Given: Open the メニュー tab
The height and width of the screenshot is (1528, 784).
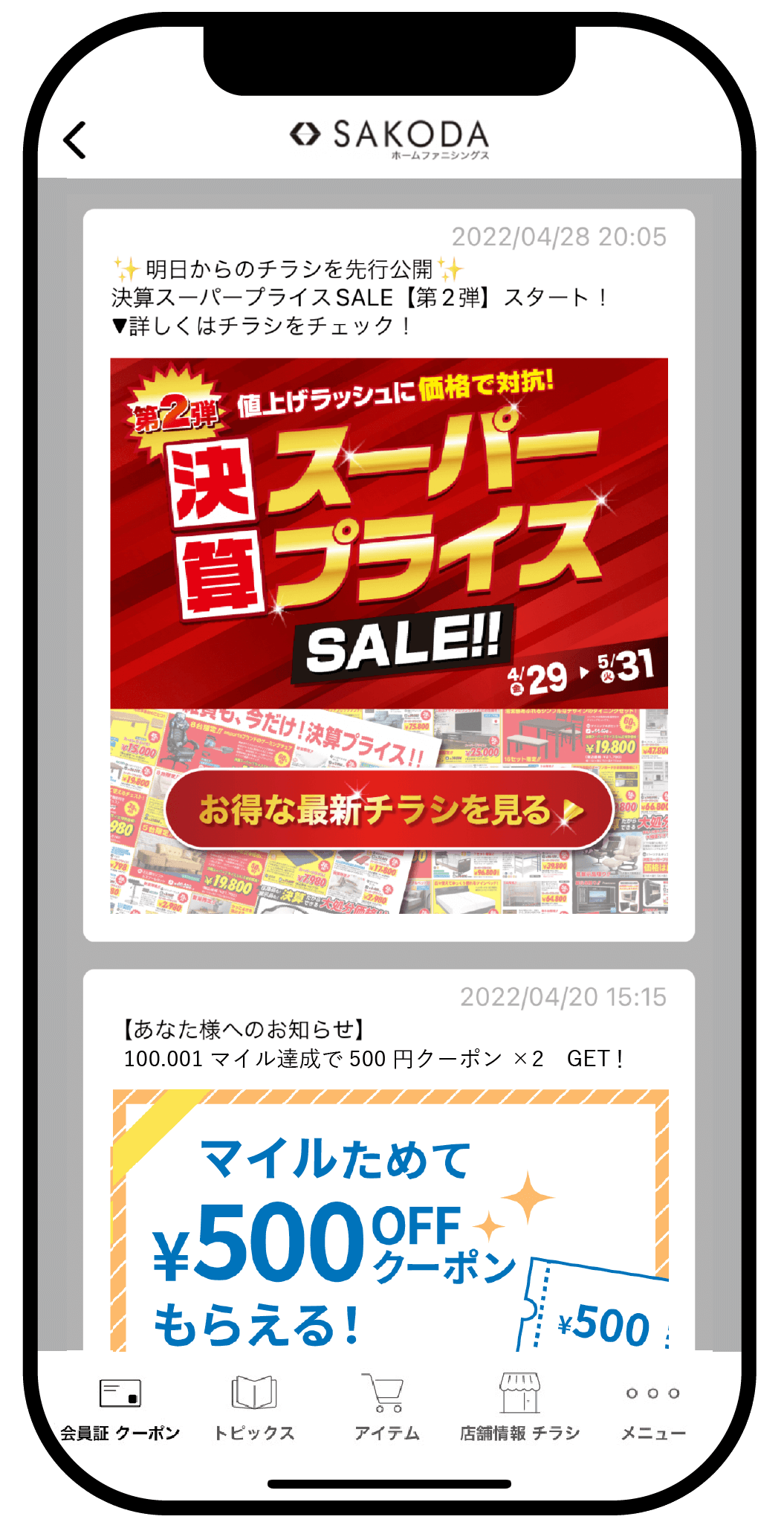Looking at the screenshot, I should [x=652, y=1408].
